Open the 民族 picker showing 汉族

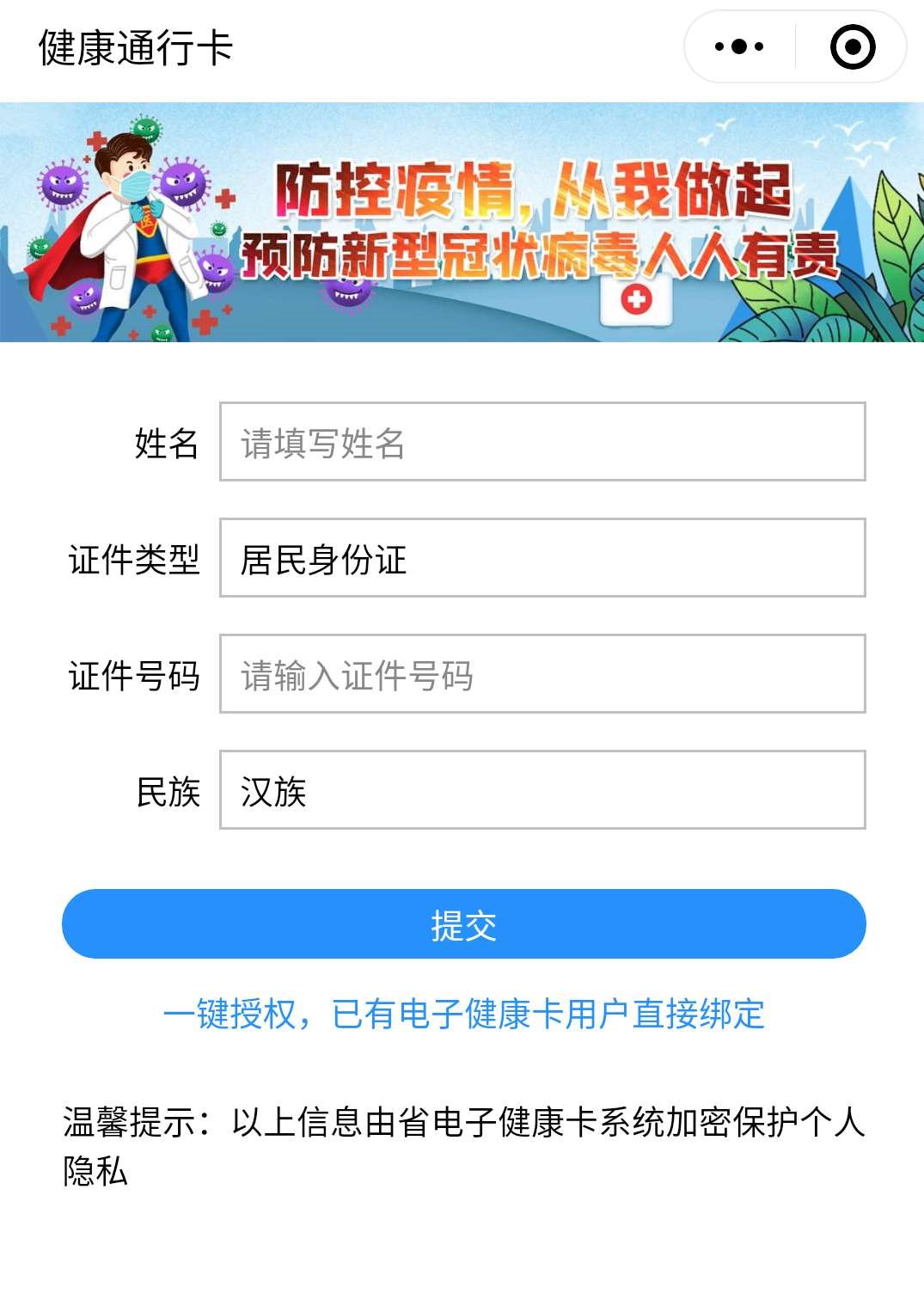click(x=542, y=790)
